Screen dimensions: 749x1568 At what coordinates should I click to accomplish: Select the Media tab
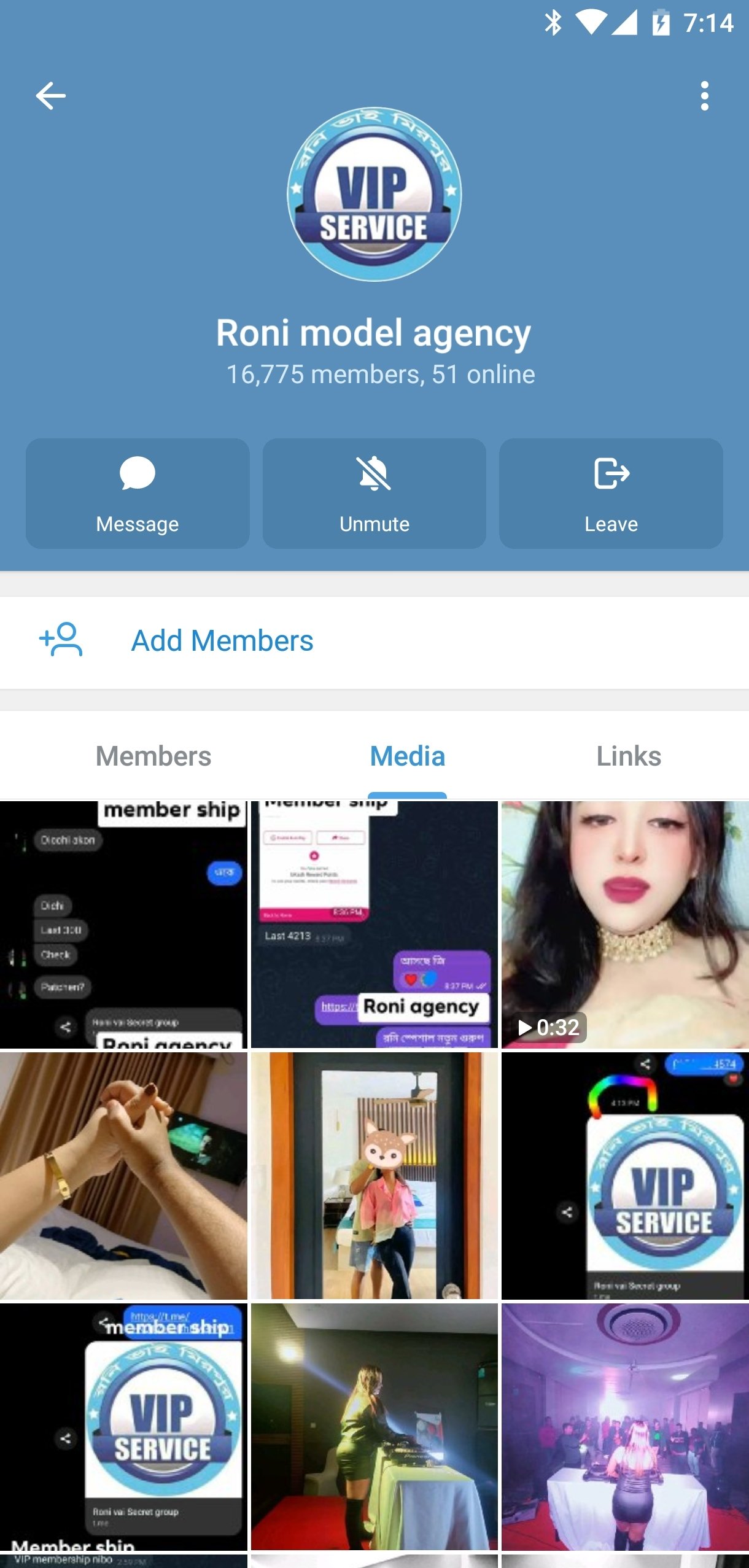pos(407,756)
